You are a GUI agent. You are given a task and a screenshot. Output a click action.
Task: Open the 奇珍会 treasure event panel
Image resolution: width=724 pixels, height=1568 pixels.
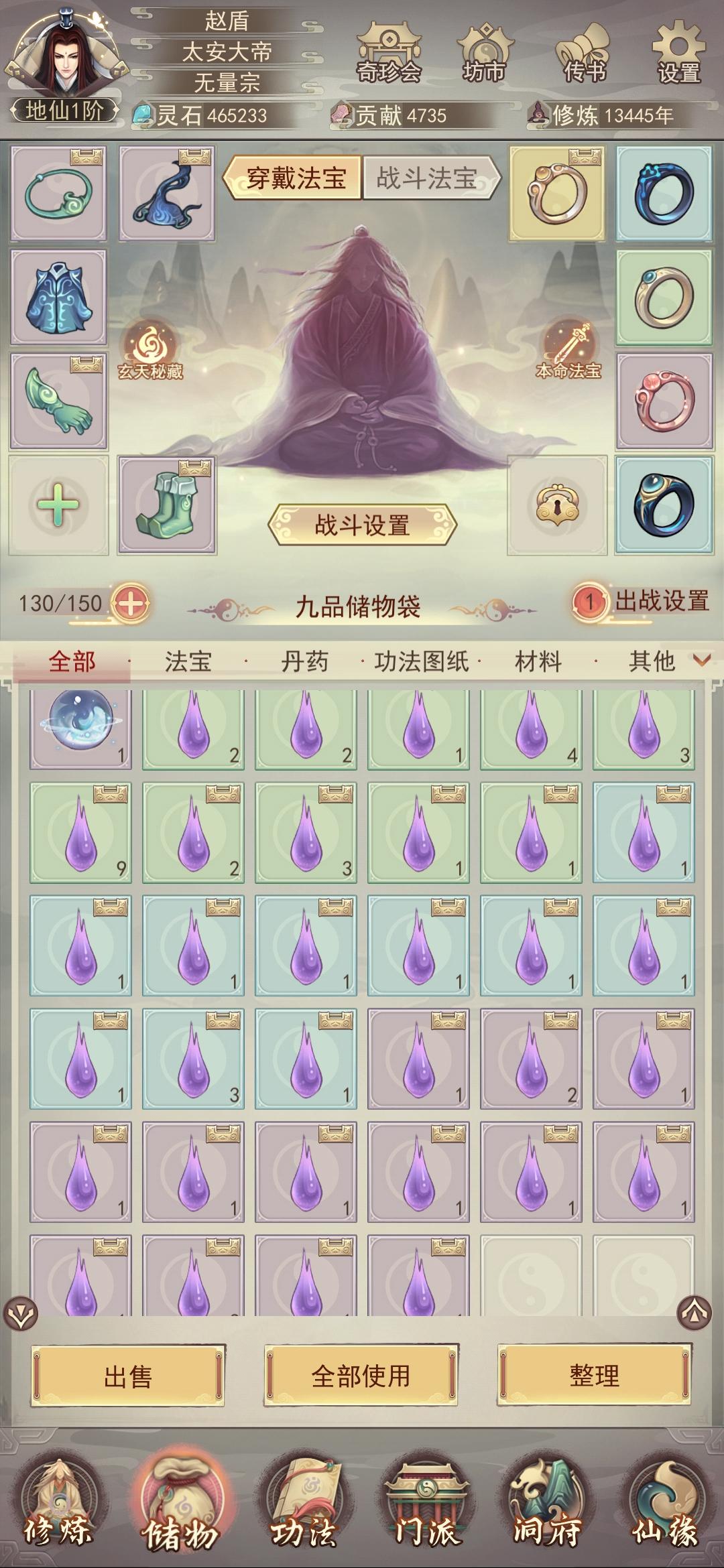387,54
